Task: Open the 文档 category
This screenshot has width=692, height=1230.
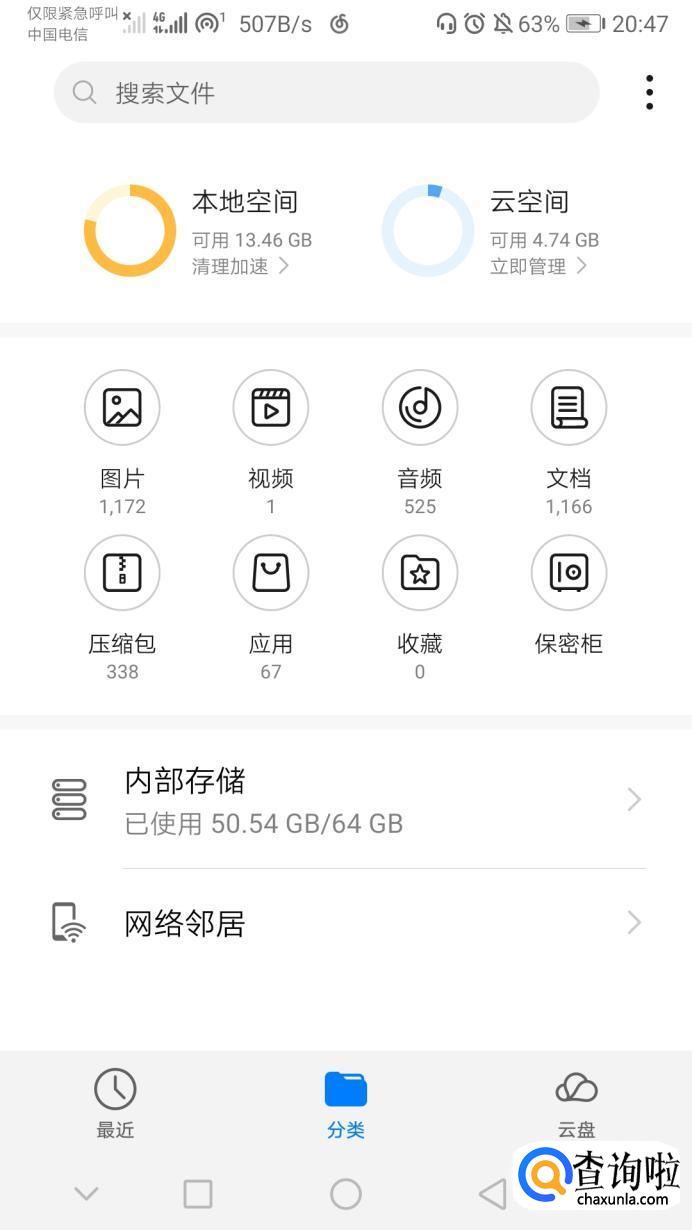Action: [x=568, y=408]
